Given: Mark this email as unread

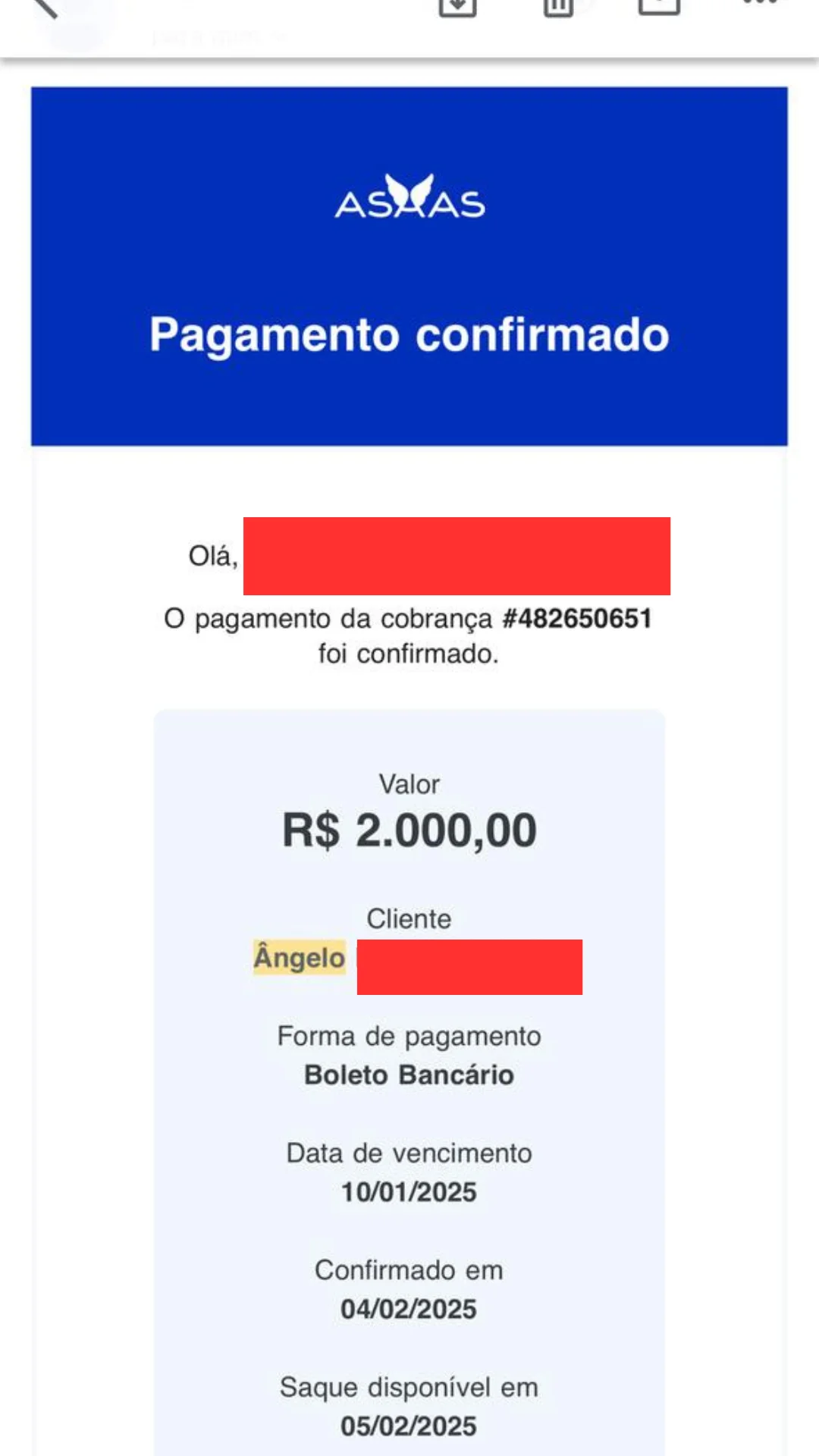Looking at the screenshot, I should (x=659, y=6).
